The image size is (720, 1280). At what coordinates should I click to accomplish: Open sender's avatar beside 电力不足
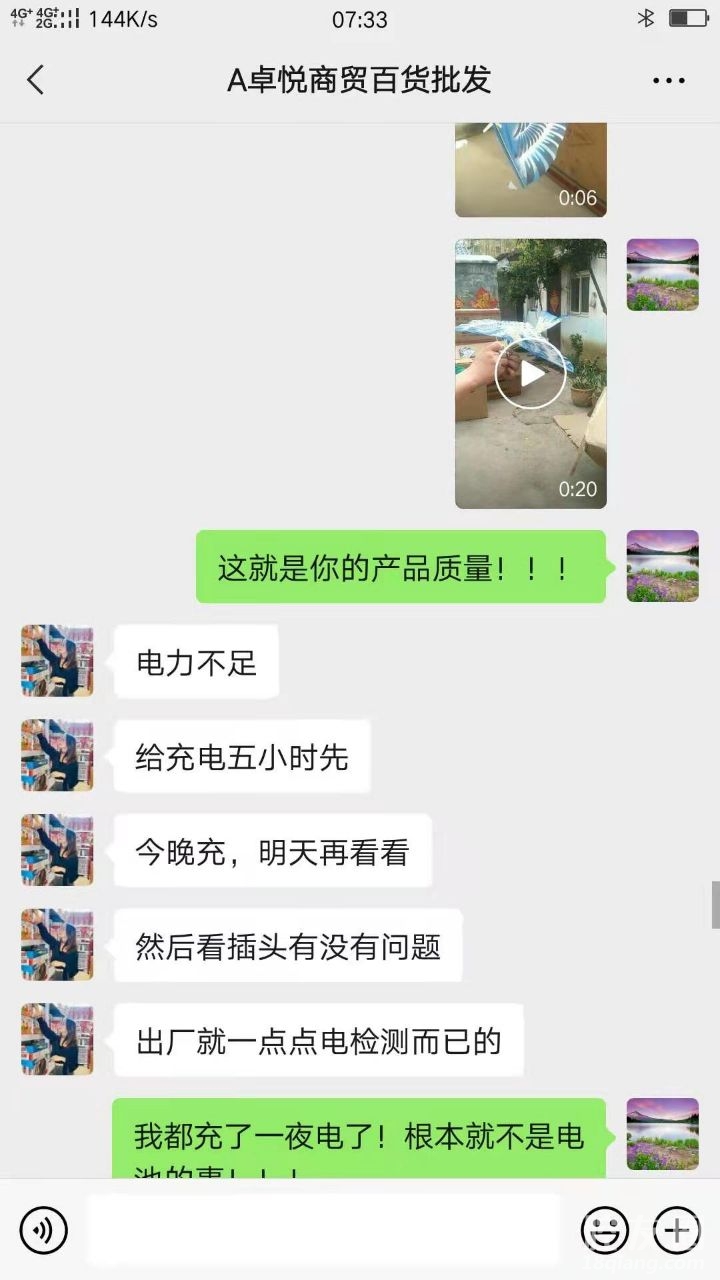pos(57,661)
